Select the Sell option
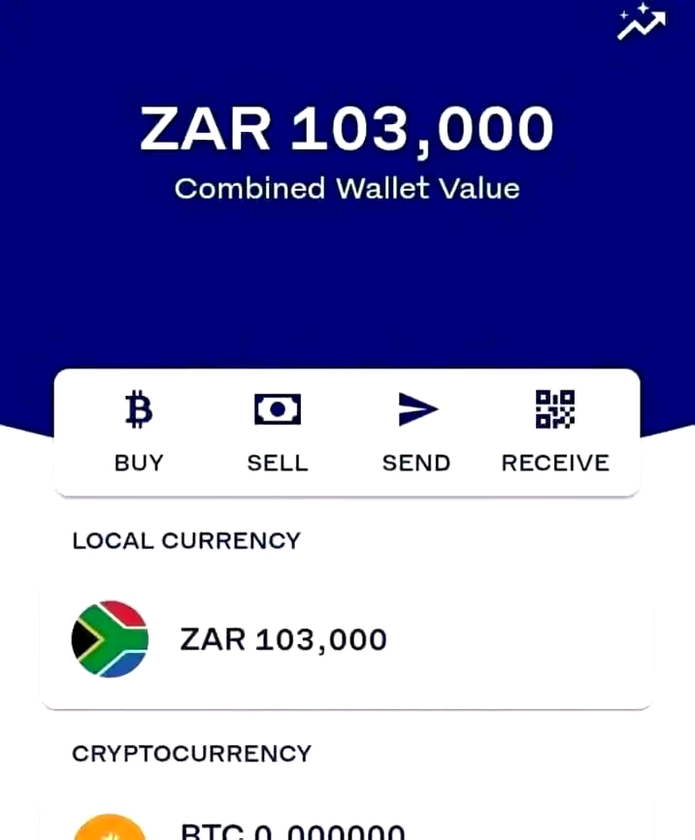Screen dimensions: 695x840 click(x=277, y=431)
